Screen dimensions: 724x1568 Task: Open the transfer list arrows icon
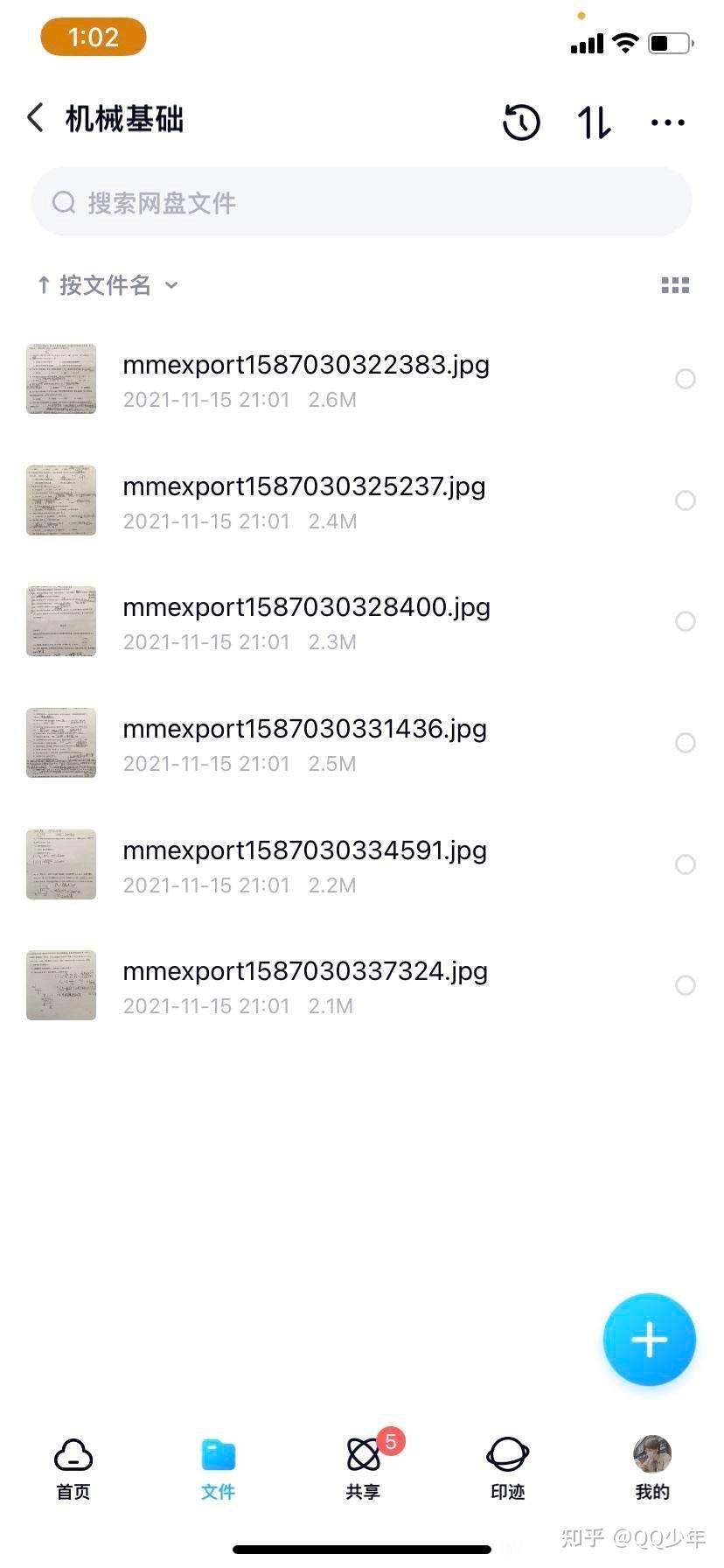coord(595,122)
